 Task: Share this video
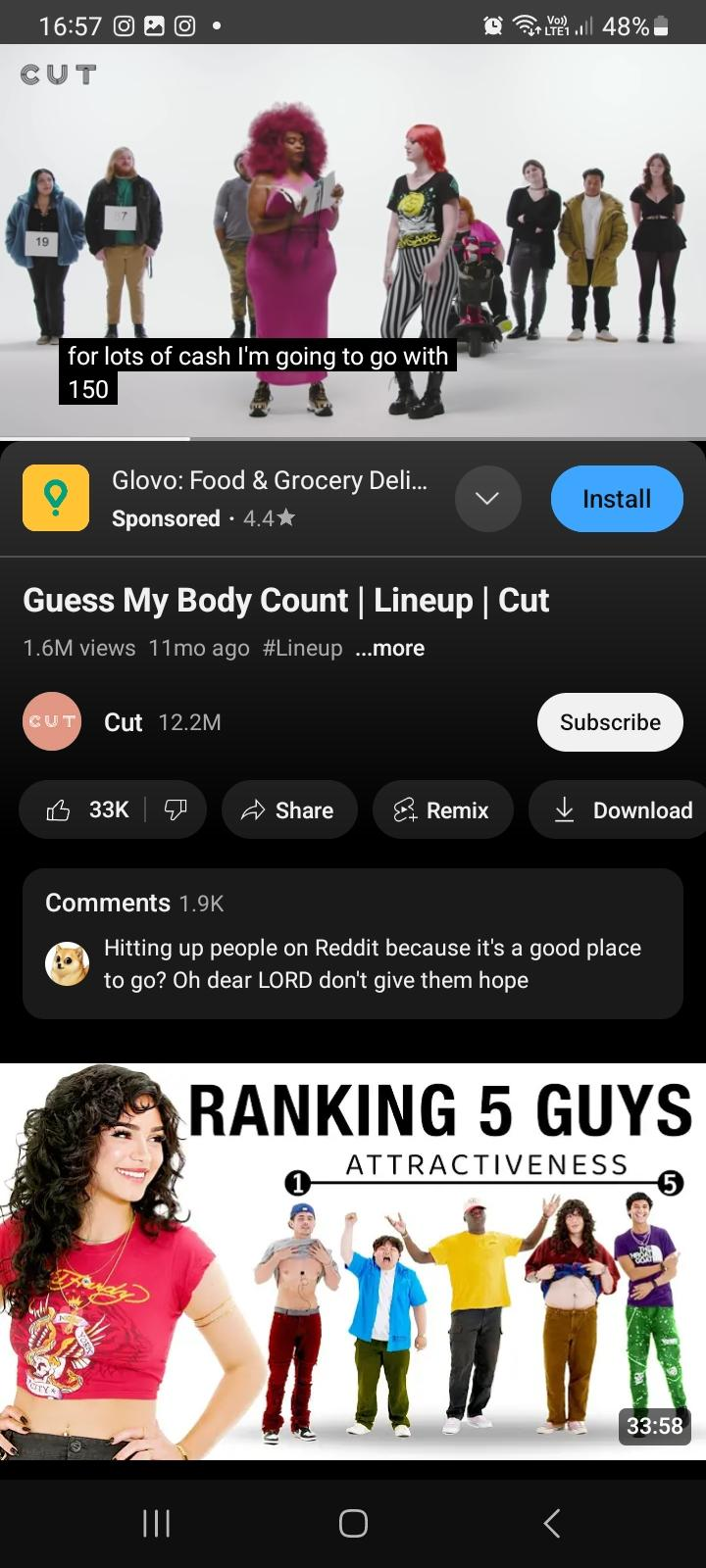(x=289, y=810)
